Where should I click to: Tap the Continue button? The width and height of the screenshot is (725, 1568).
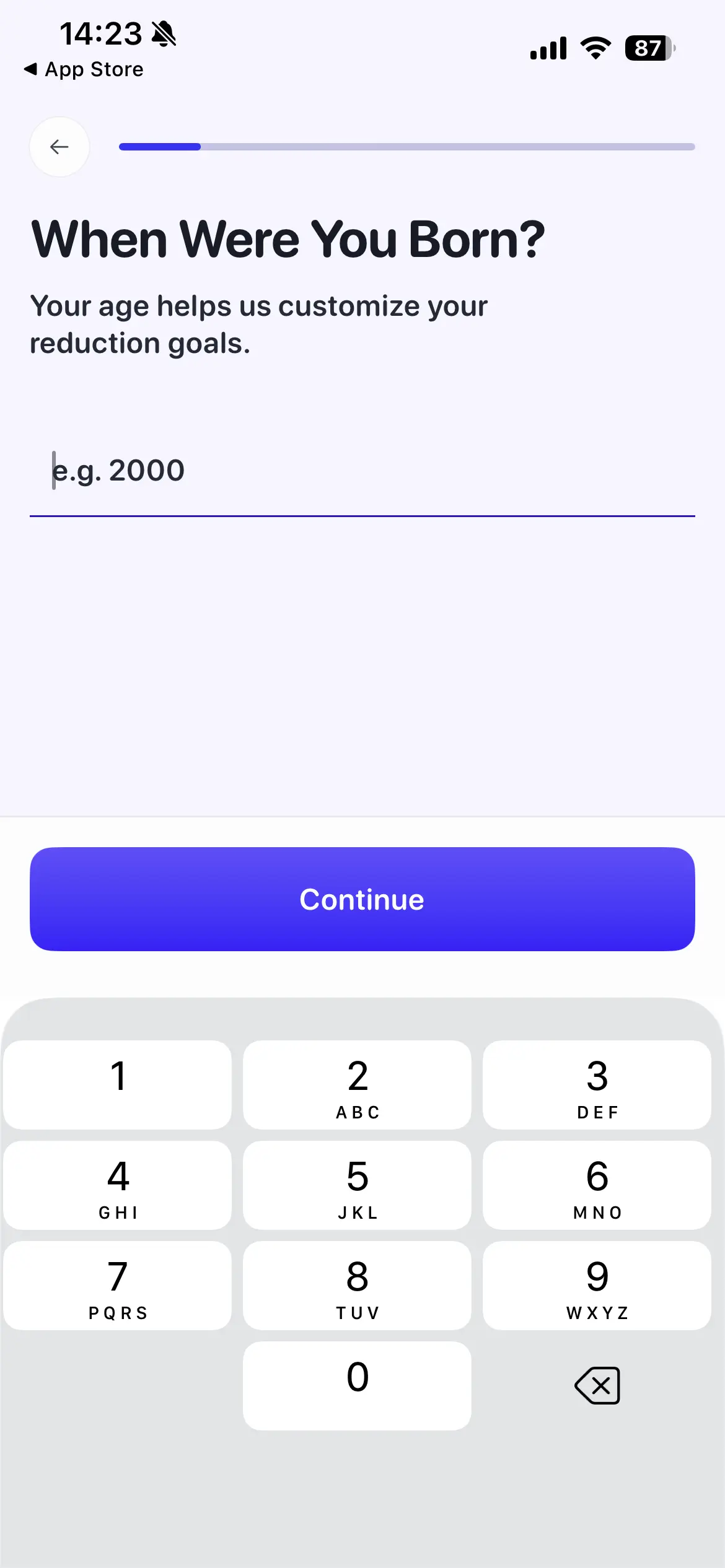[x=362, y=899]
